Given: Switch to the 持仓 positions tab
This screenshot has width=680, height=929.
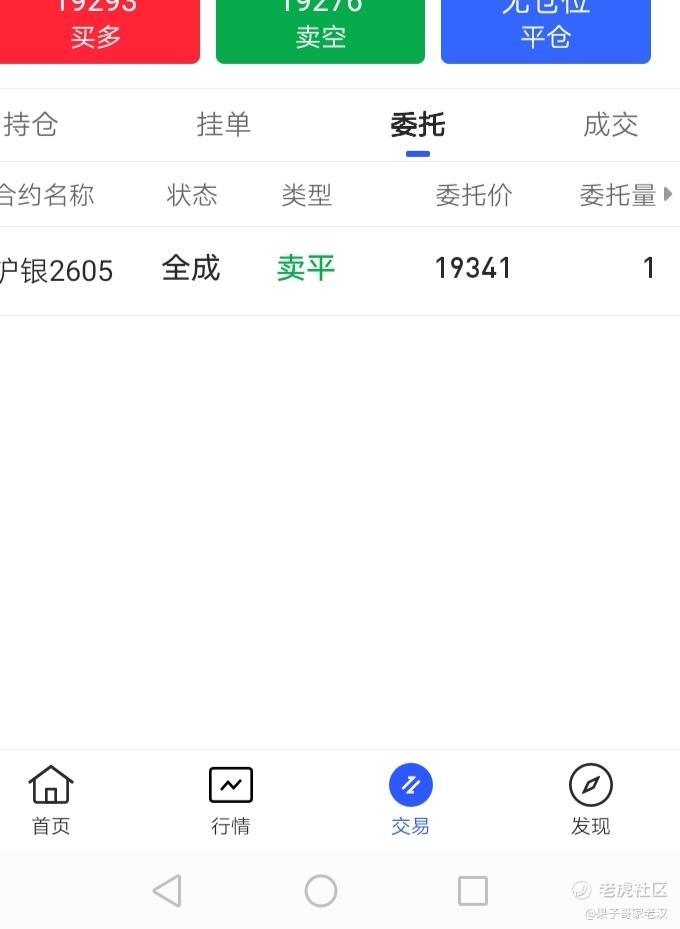Looking at the screenshot, I should [31, 125].
